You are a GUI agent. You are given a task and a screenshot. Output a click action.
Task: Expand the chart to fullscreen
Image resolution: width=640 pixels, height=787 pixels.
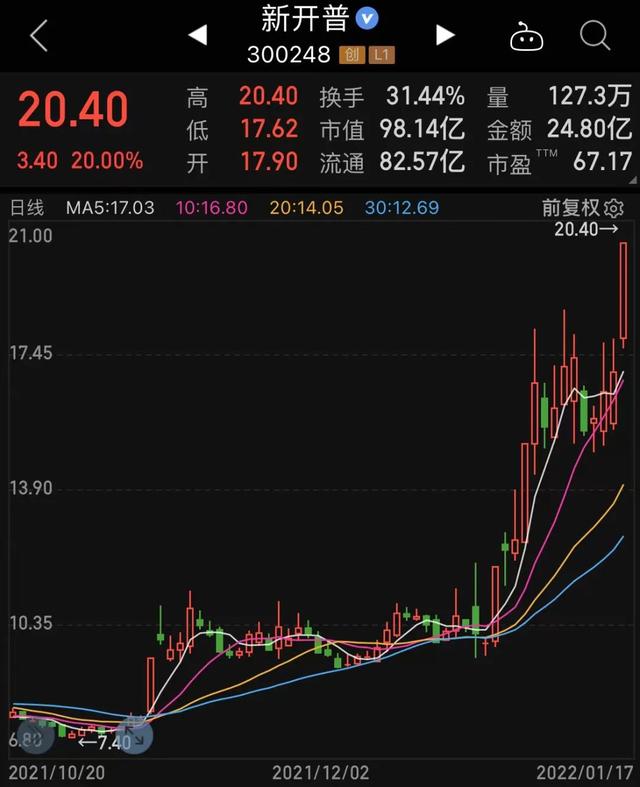(137, 739)
